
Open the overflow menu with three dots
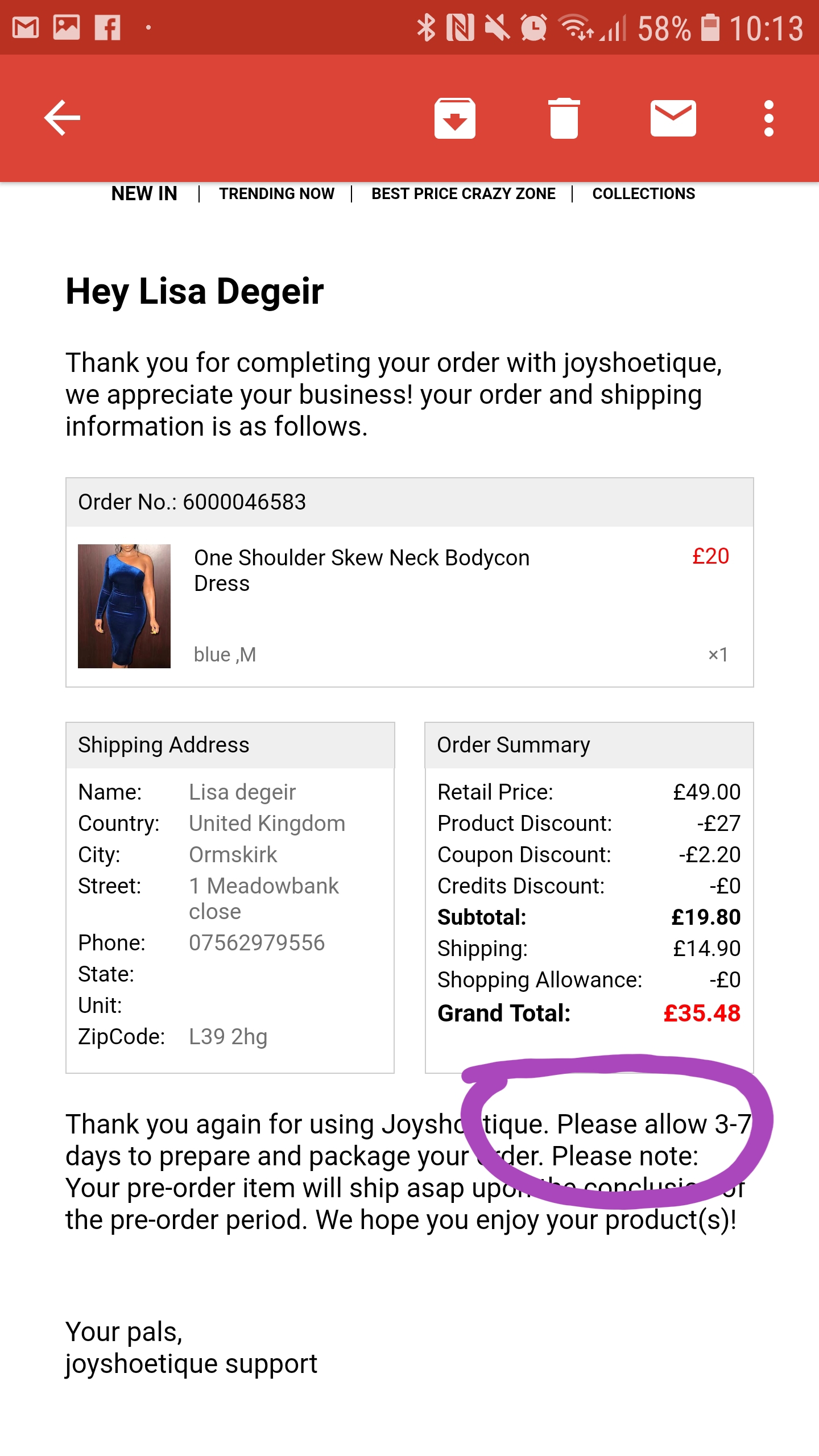(770, 118)
